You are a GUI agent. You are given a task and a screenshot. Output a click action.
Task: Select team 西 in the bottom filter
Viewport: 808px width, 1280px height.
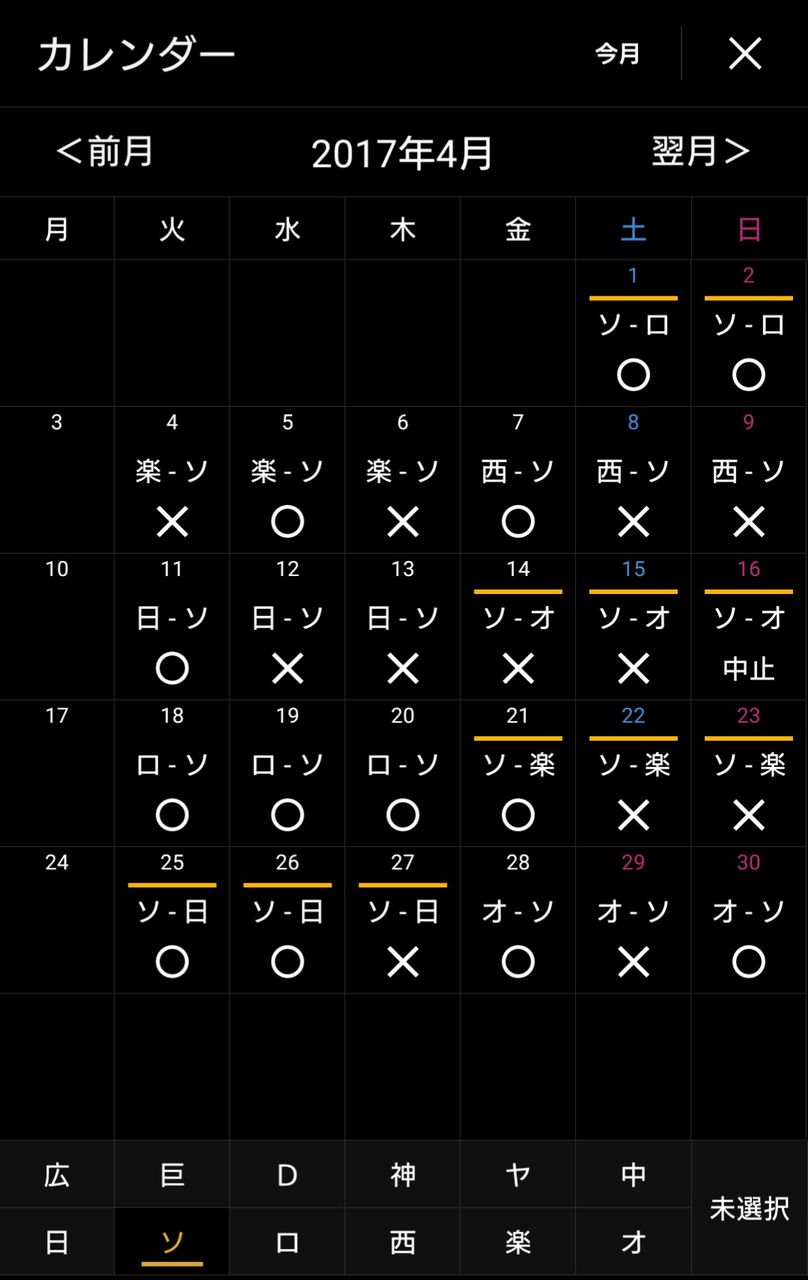click(403, 1242)
